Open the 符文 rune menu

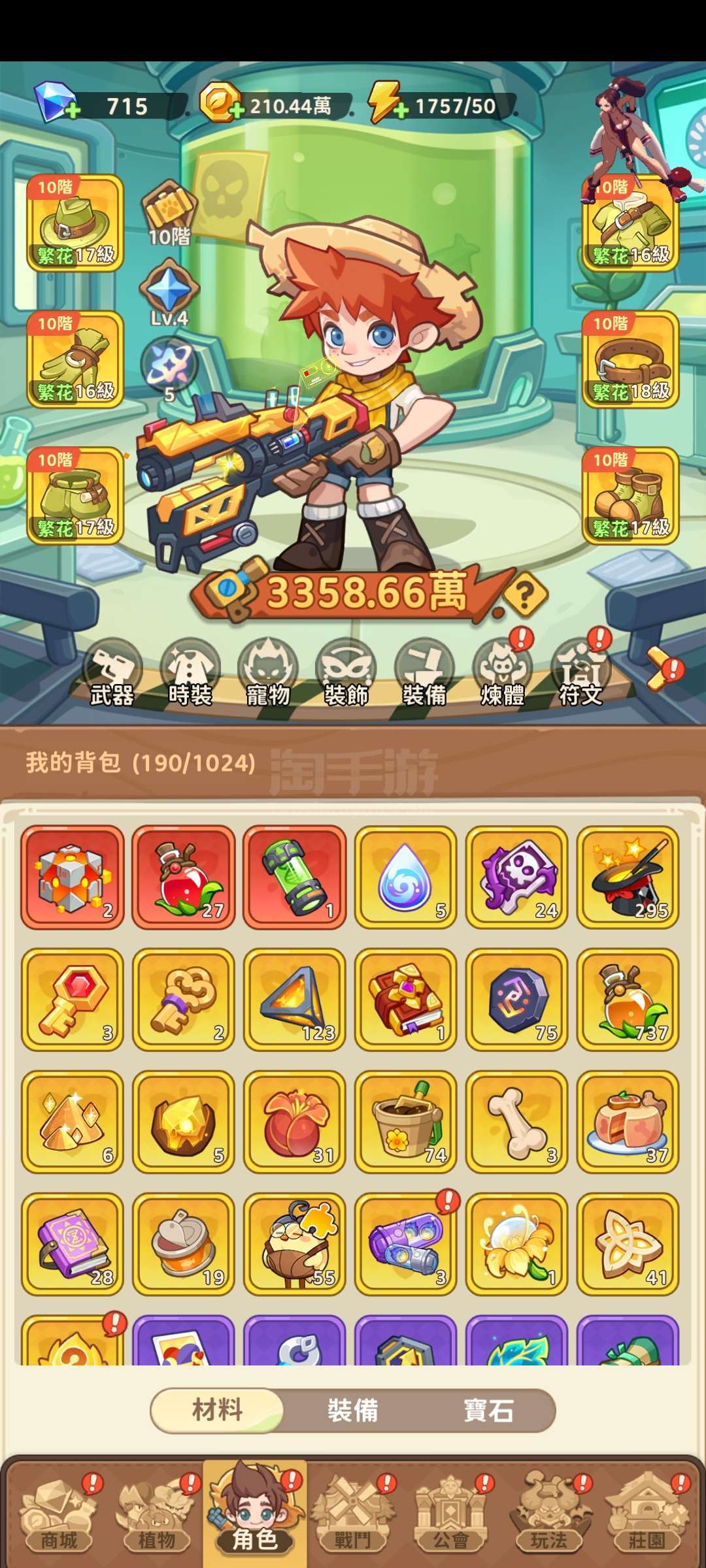point(580,673)
